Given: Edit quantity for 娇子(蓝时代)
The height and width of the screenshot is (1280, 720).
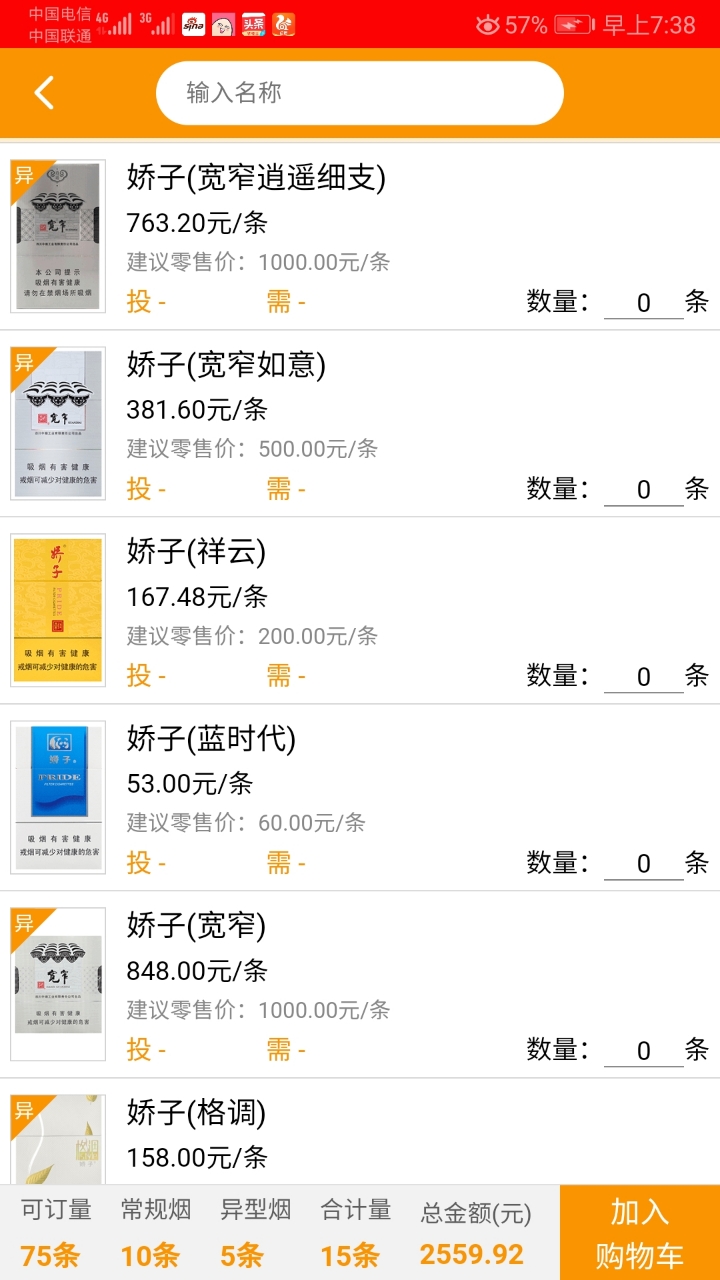Looking at the screenshot, I should (x=643, y=863).
